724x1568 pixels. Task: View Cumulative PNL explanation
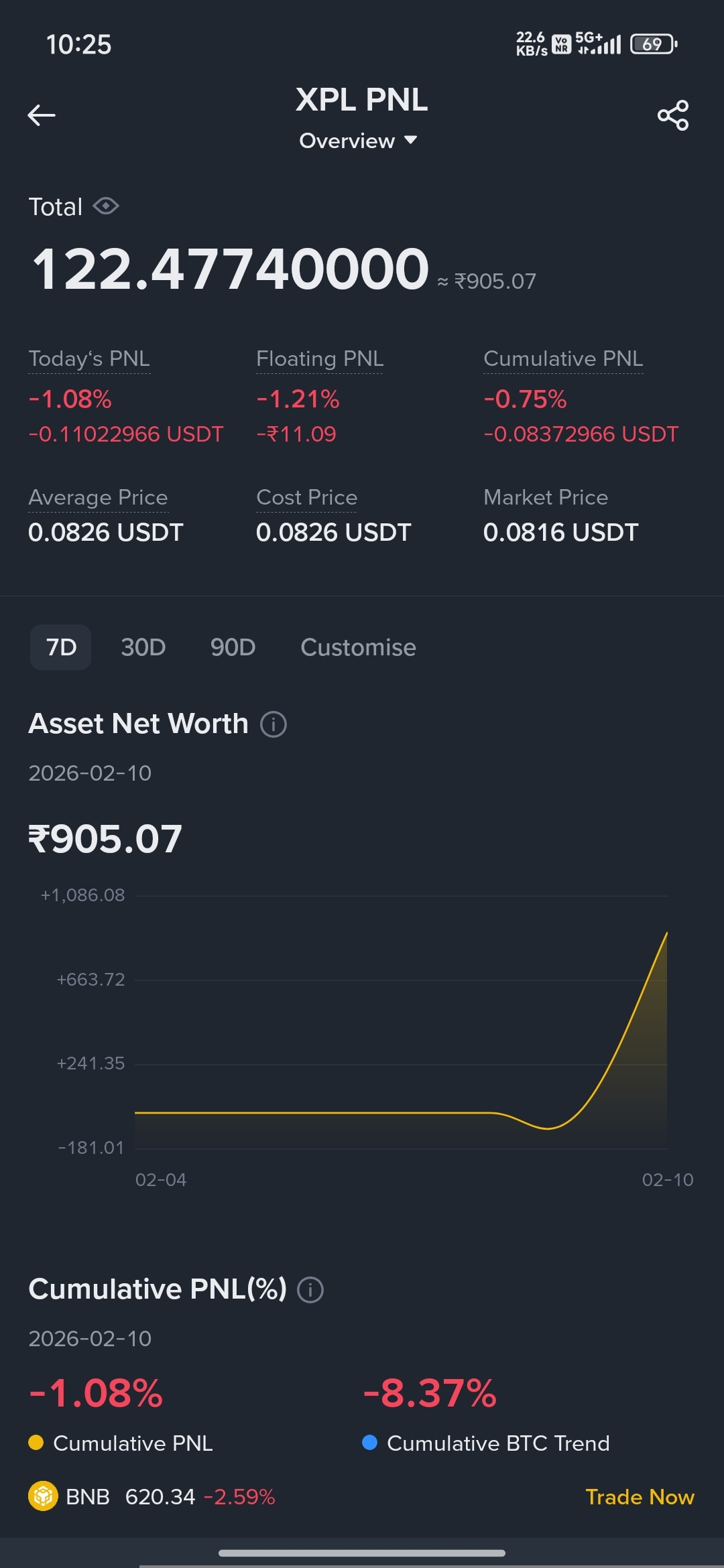pos(563,359)
